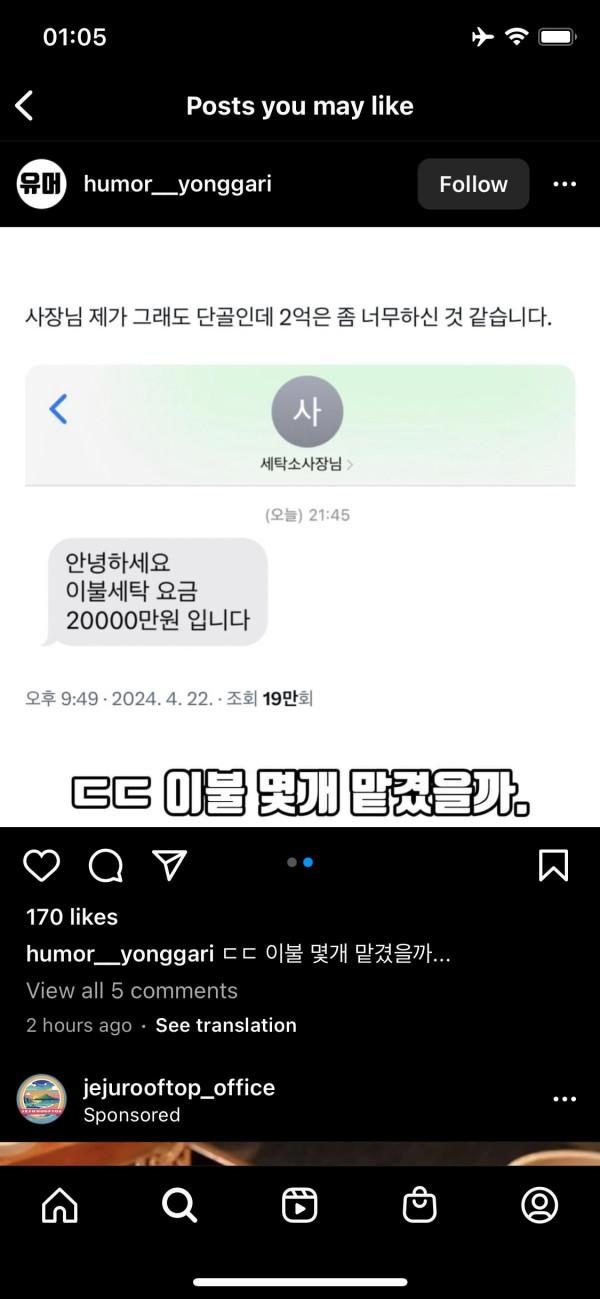The image size is (600, 1299).
Task: See translation of the caption
Action: point(226,1025)
